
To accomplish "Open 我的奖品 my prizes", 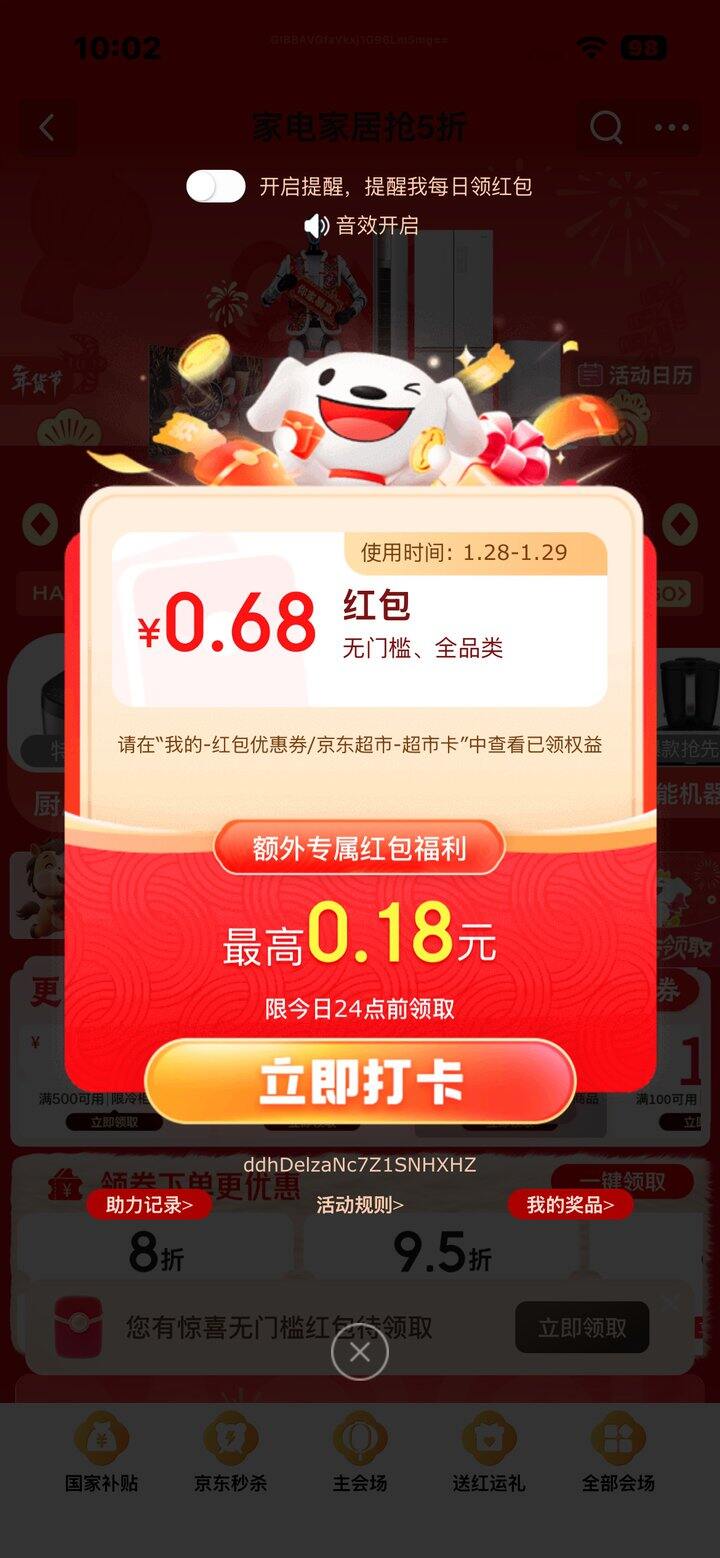I will (571, 1205).
